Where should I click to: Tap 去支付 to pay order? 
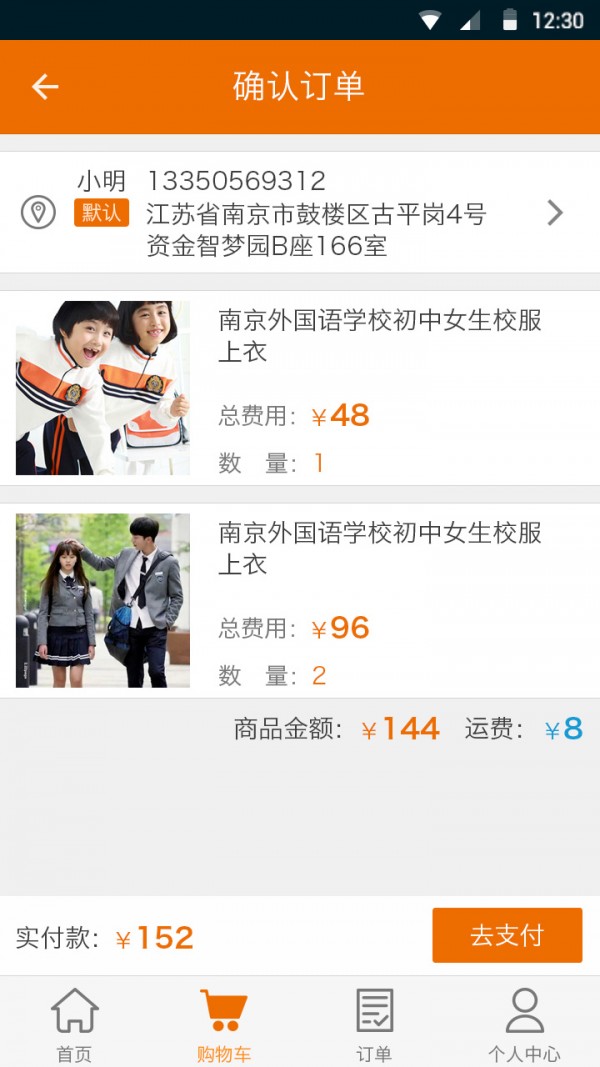(x=507, y=935)
